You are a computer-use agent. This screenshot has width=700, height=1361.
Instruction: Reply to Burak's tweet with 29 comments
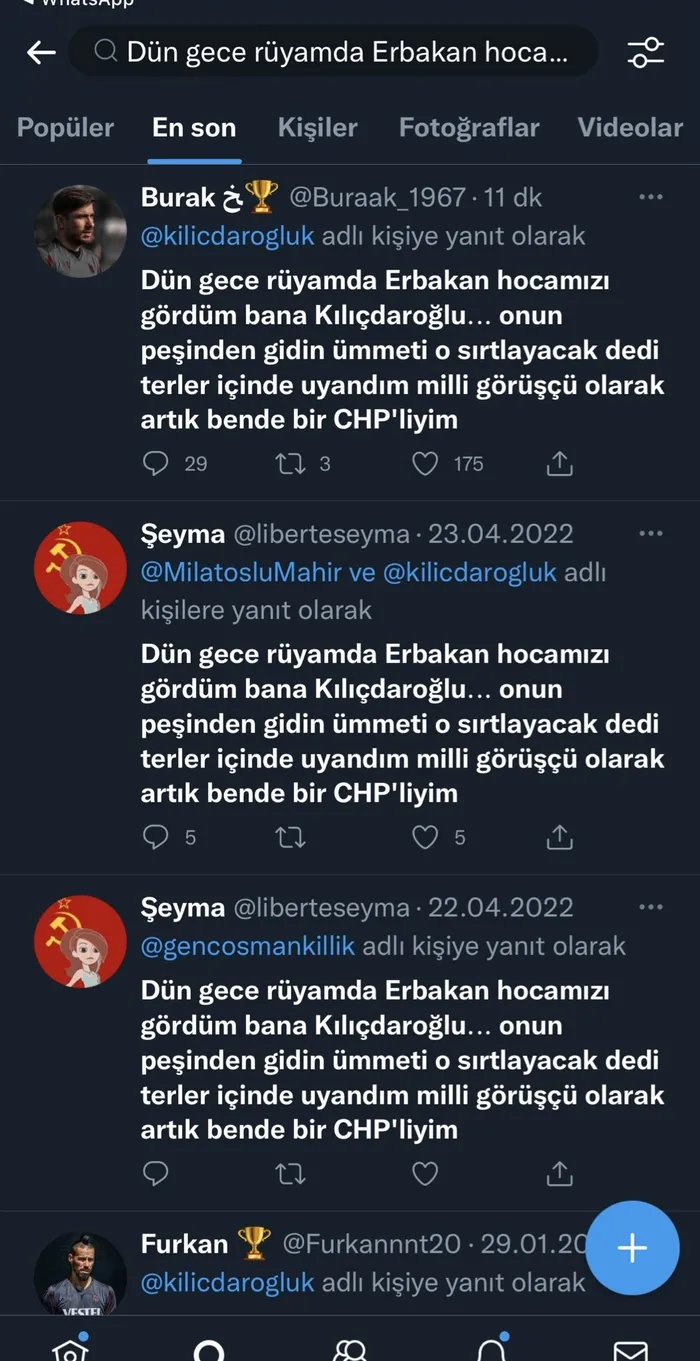coord(156,463)
